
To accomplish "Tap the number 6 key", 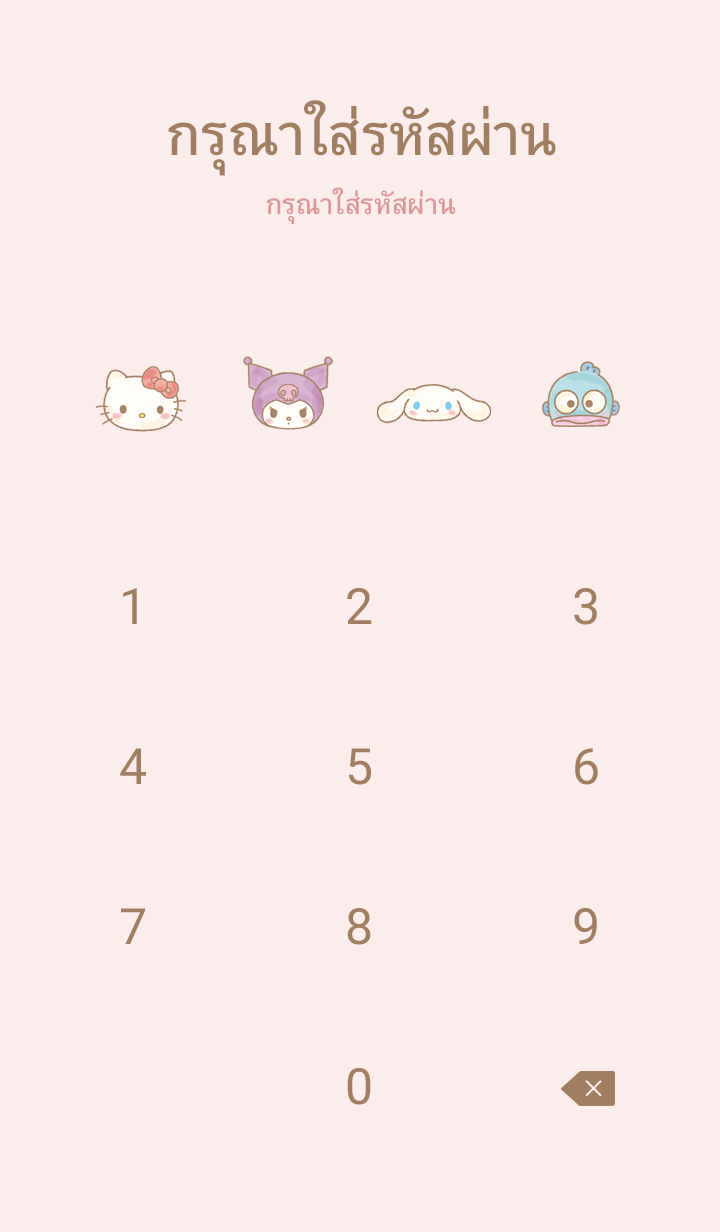I will click(586, 767).
